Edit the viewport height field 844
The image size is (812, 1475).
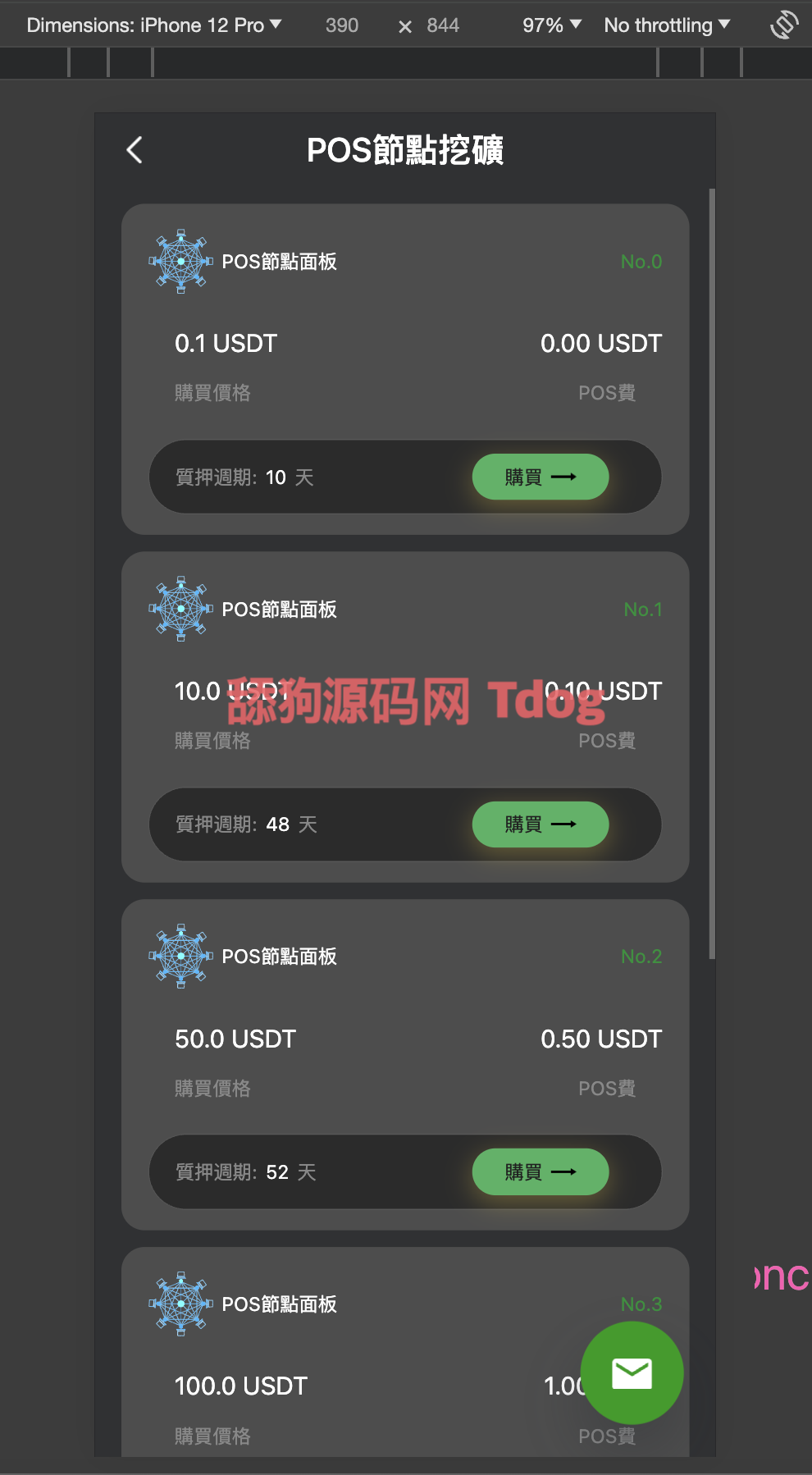(443, 25)
